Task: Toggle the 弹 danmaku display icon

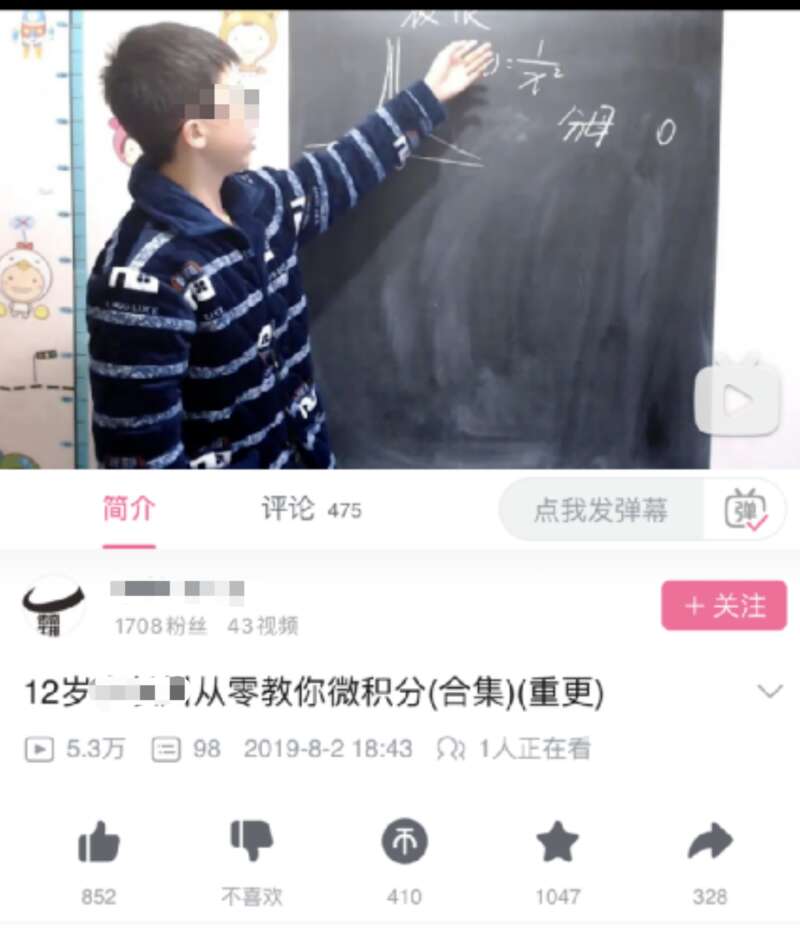Action: (x=746, y=510)
